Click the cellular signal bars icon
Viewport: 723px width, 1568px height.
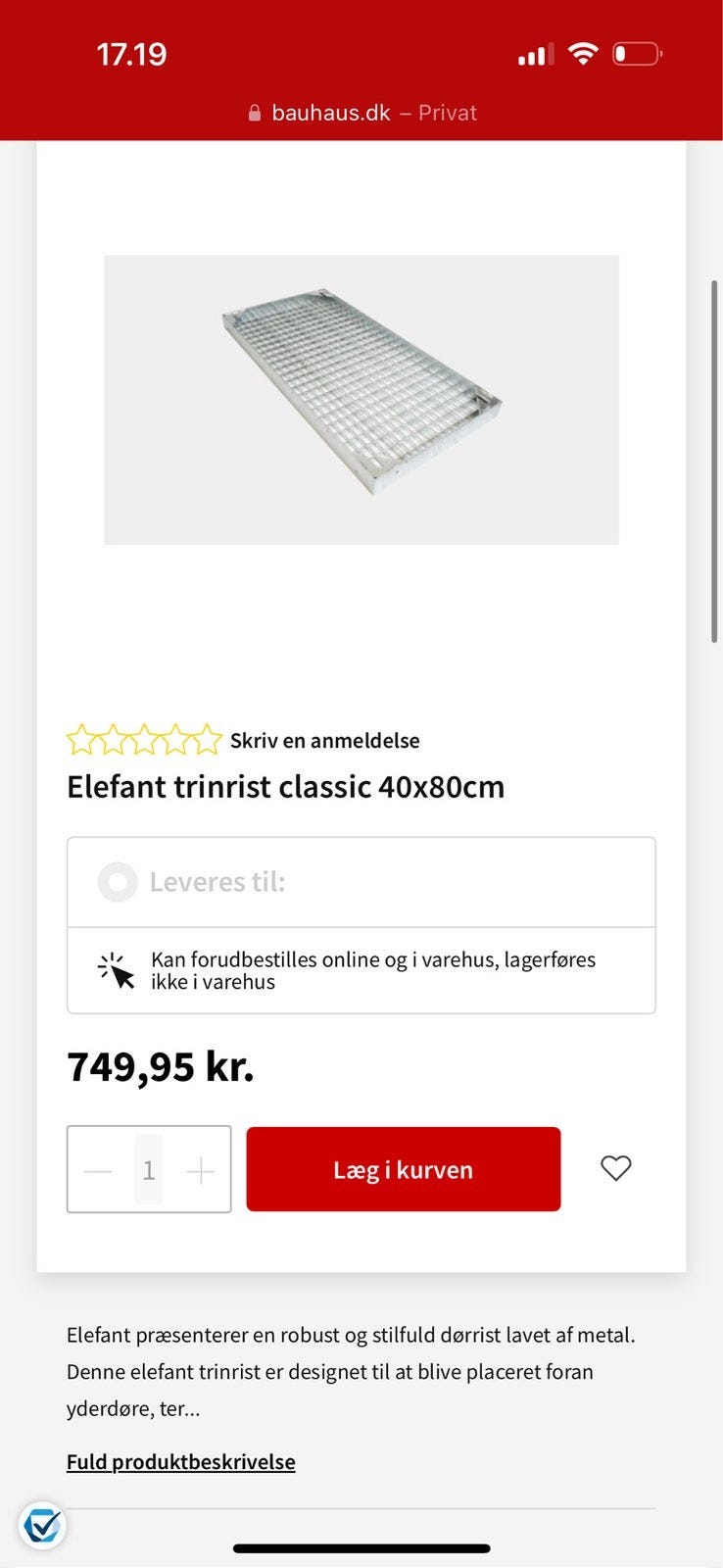click(x=534, y=54)
